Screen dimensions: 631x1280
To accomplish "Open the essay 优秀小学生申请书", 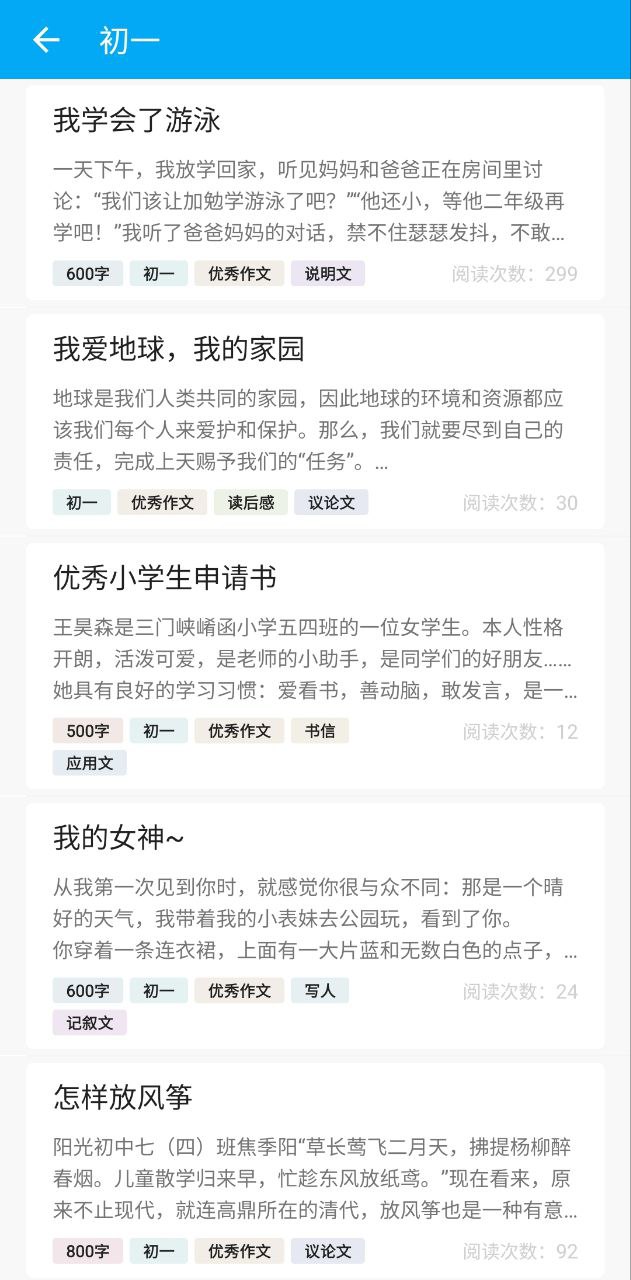I will tap(164, 578).
